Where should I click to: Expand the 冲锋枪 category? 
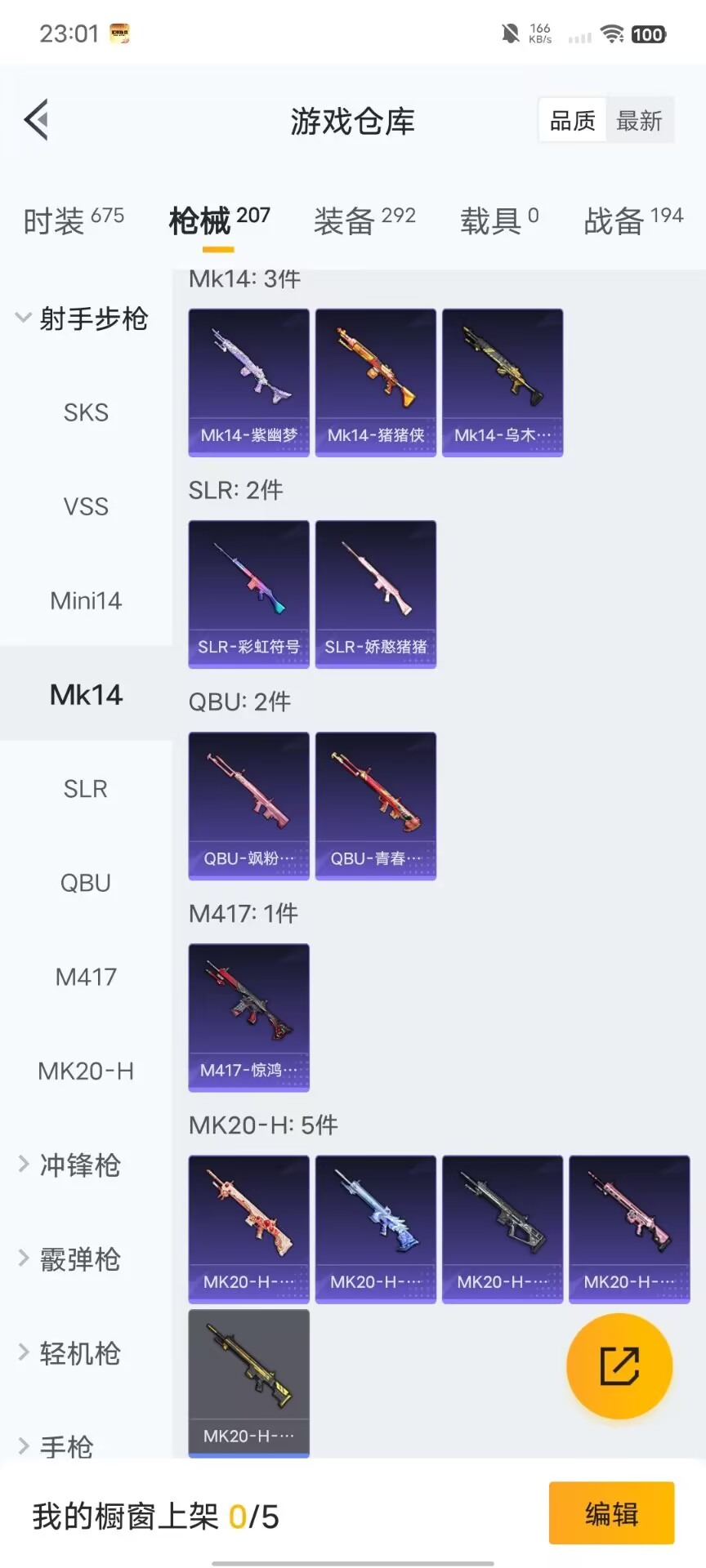79,1165
